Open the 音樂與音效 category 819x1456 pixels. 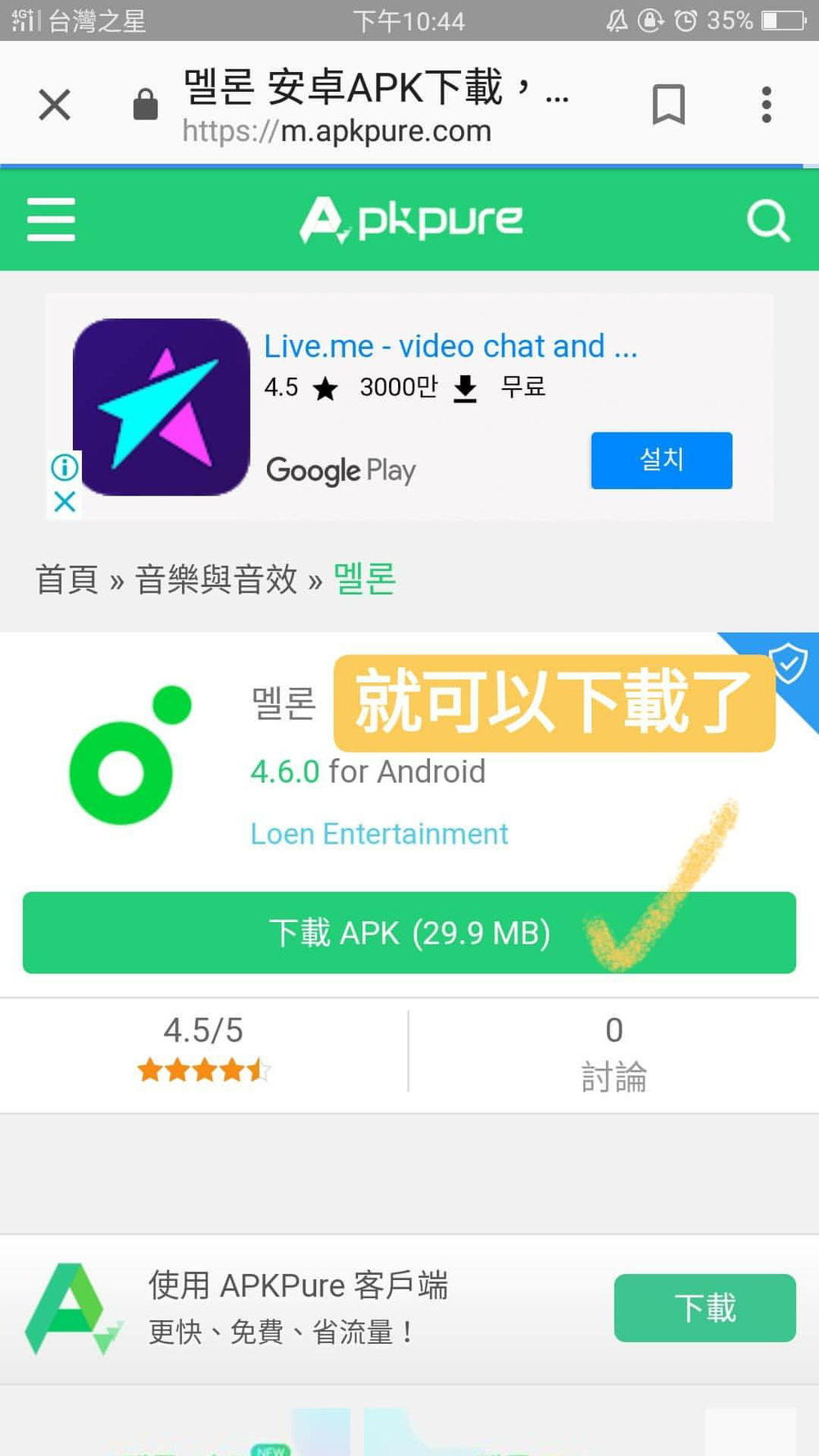[x=216, y=580]
